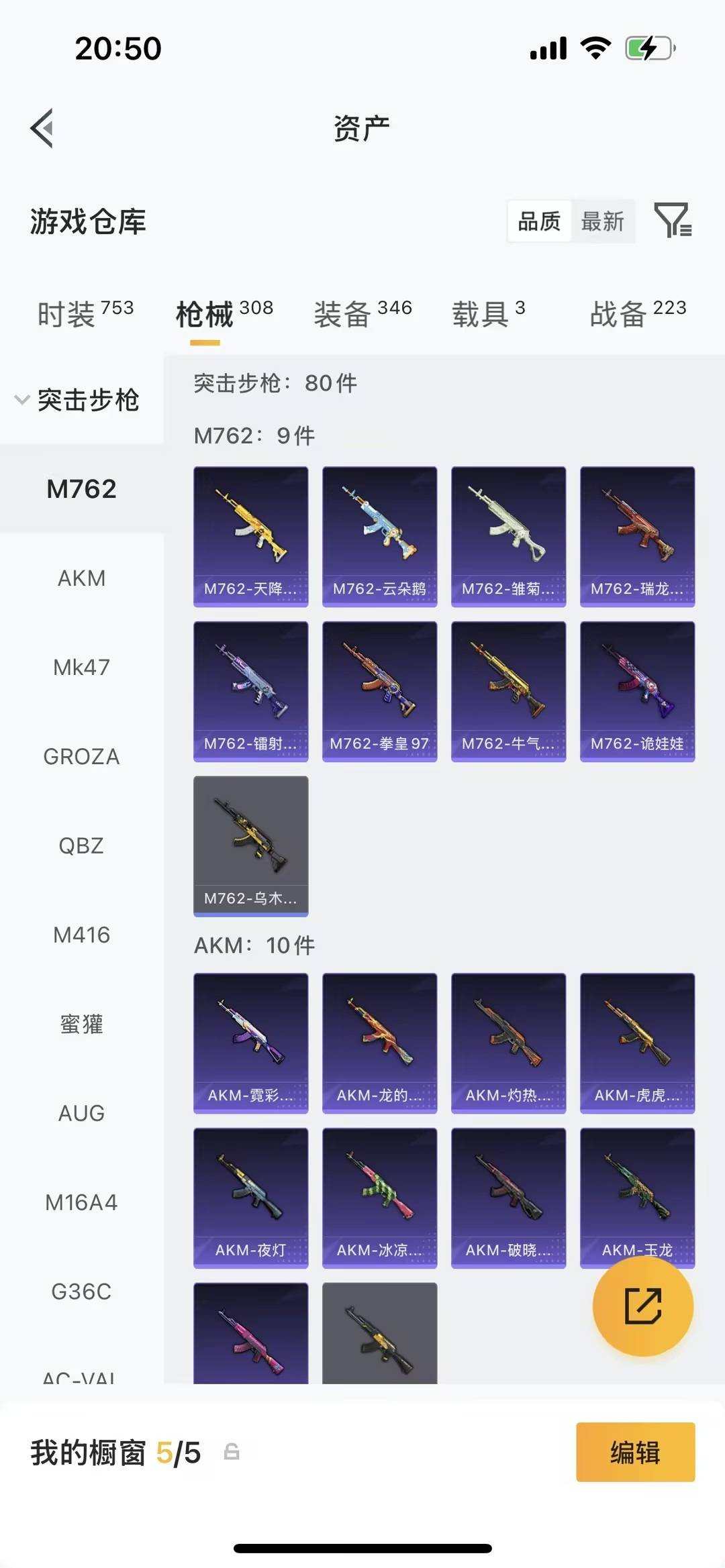
Task: Select GROZA in the side list
Action: 81,756
